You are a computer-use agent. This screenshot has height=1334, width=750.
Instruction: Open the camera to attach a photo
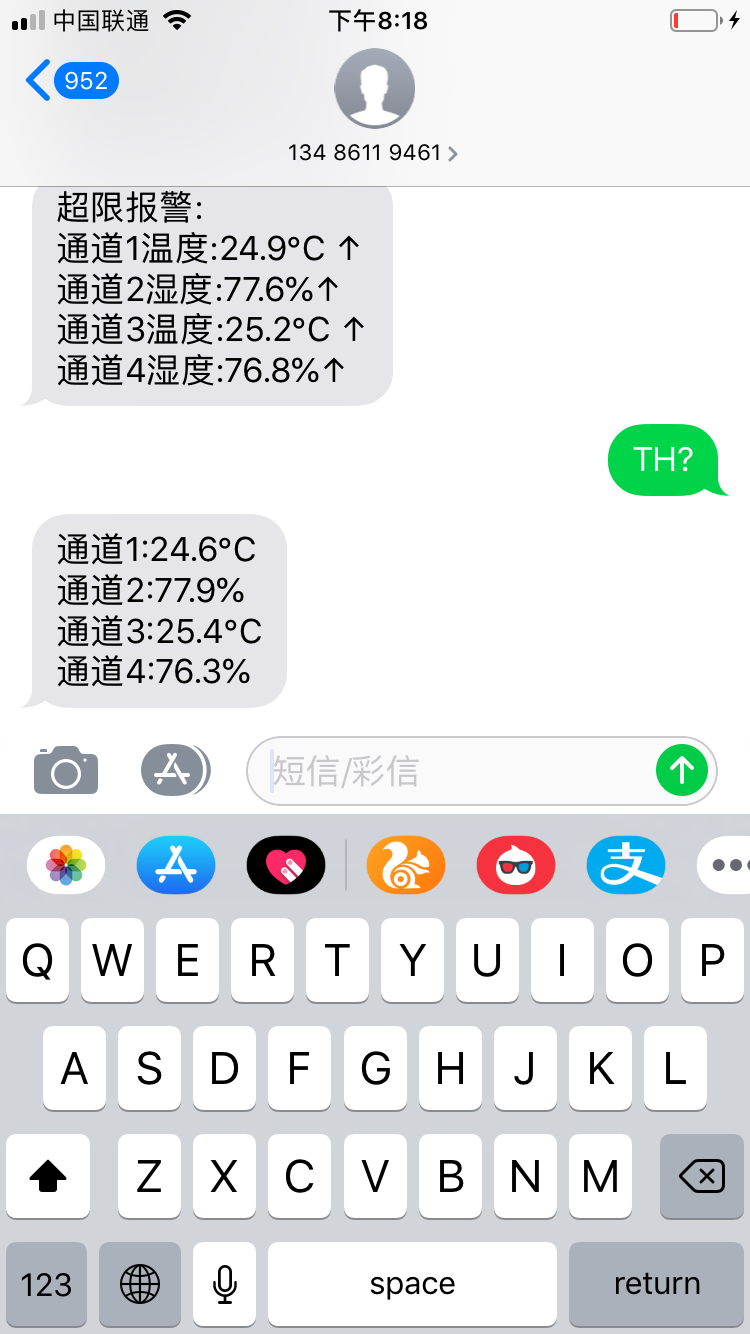[66, 770]
